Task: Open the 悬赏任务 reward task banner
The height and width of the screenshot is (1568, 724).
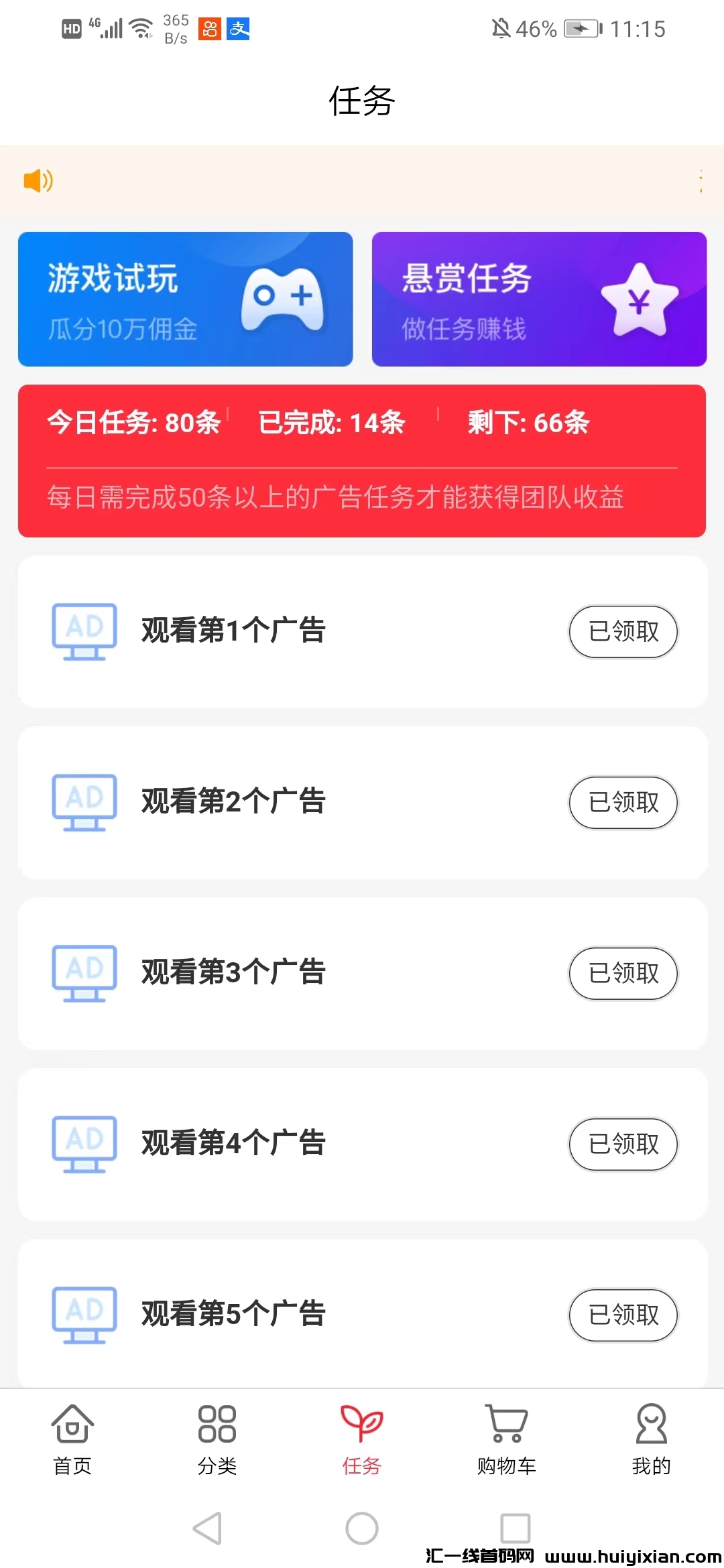Action: pyautogui.click(x=539, y=299)
